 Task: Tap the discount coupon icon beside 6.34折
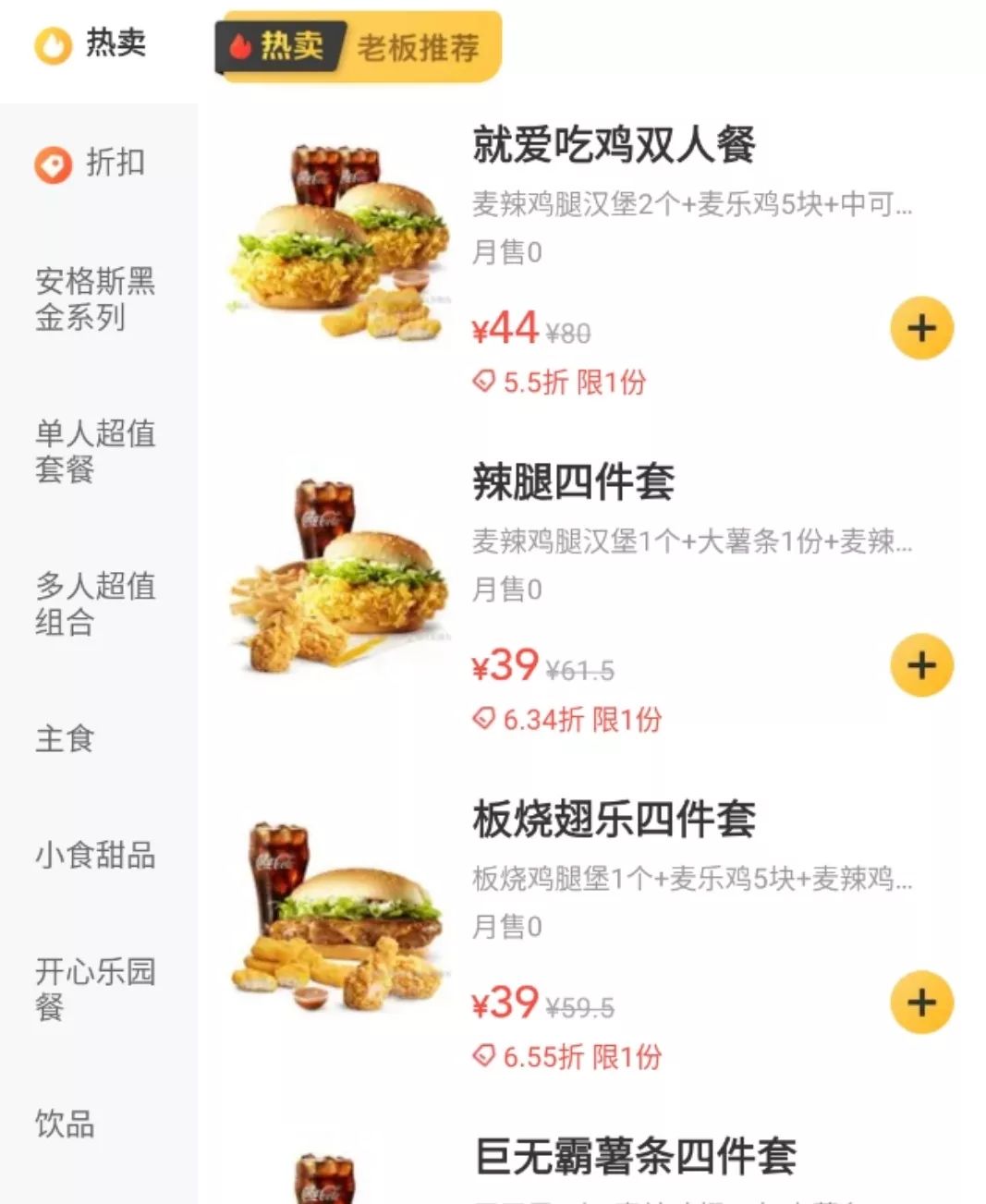coord(484,718)
